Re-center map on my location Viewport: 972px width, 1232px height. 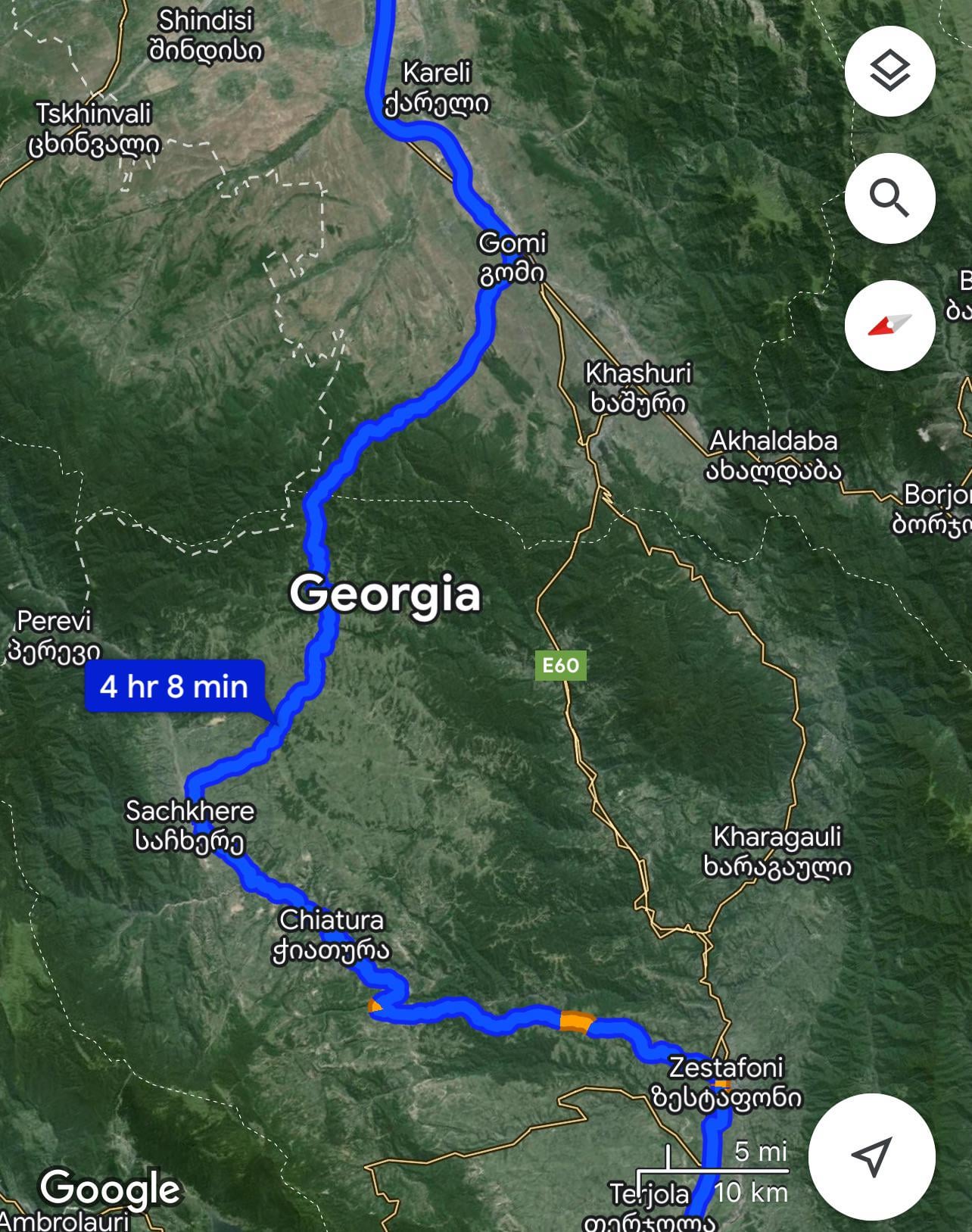tap(872, 1156)
